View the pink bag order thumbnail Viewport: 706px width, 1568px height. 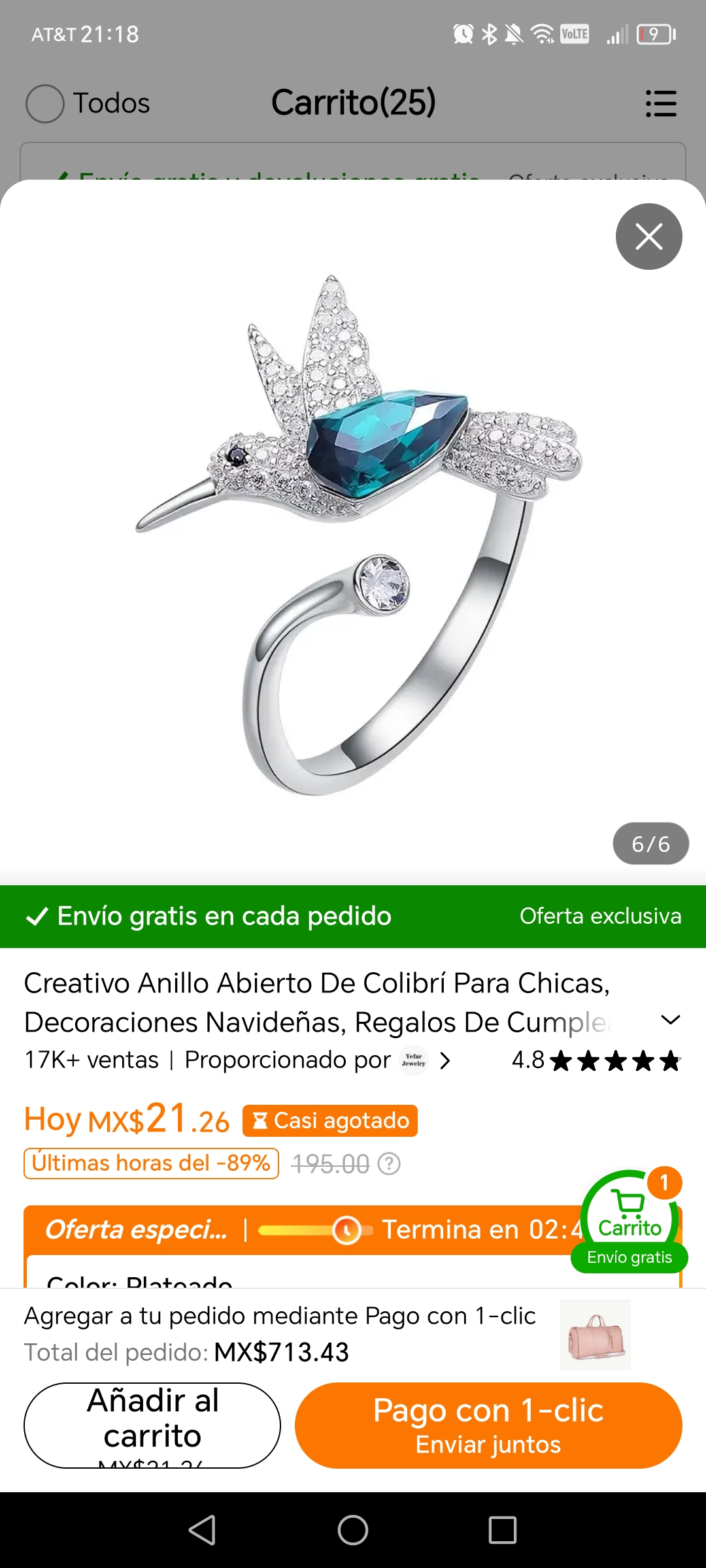(596, 1334)
